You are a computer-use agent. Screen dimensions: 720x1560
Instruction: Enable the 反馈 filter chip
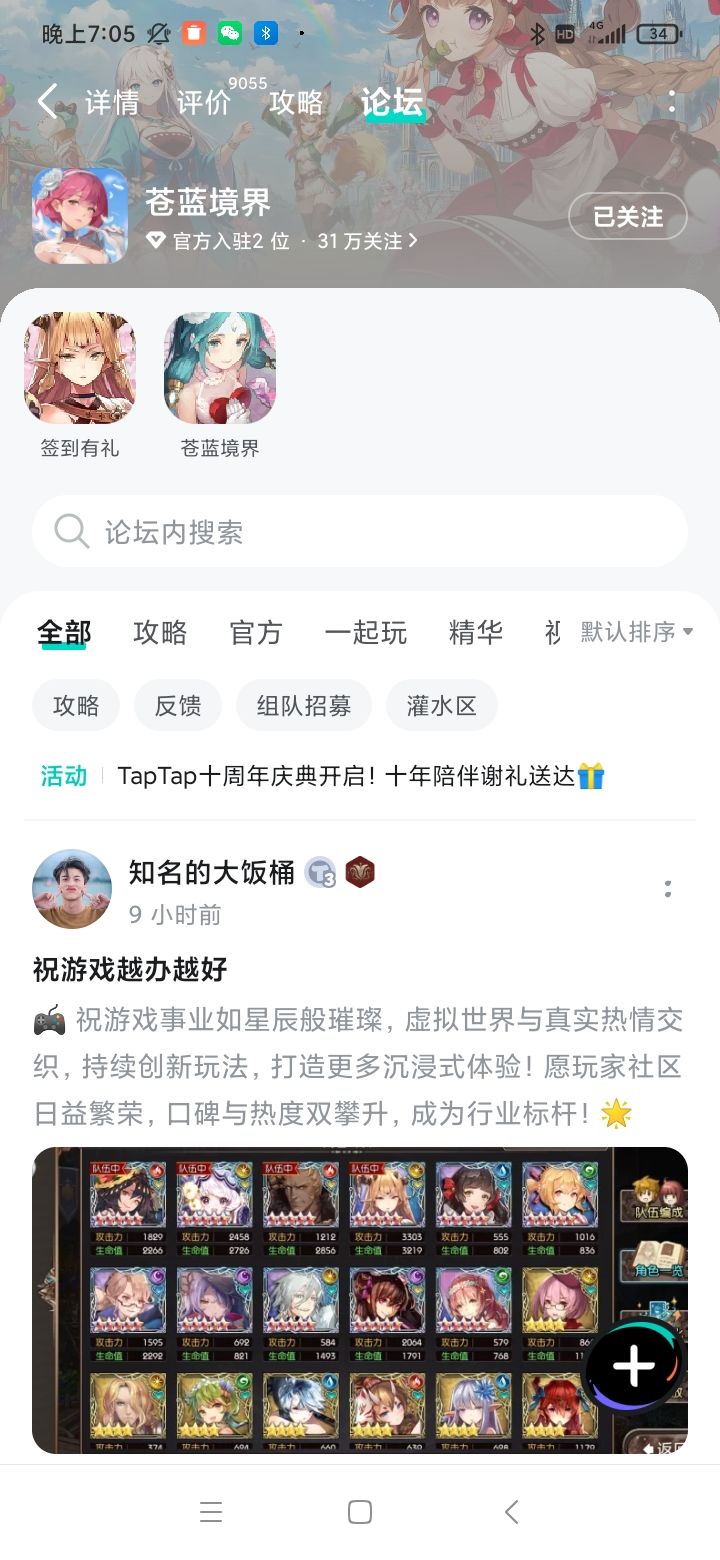coord(178,705)
